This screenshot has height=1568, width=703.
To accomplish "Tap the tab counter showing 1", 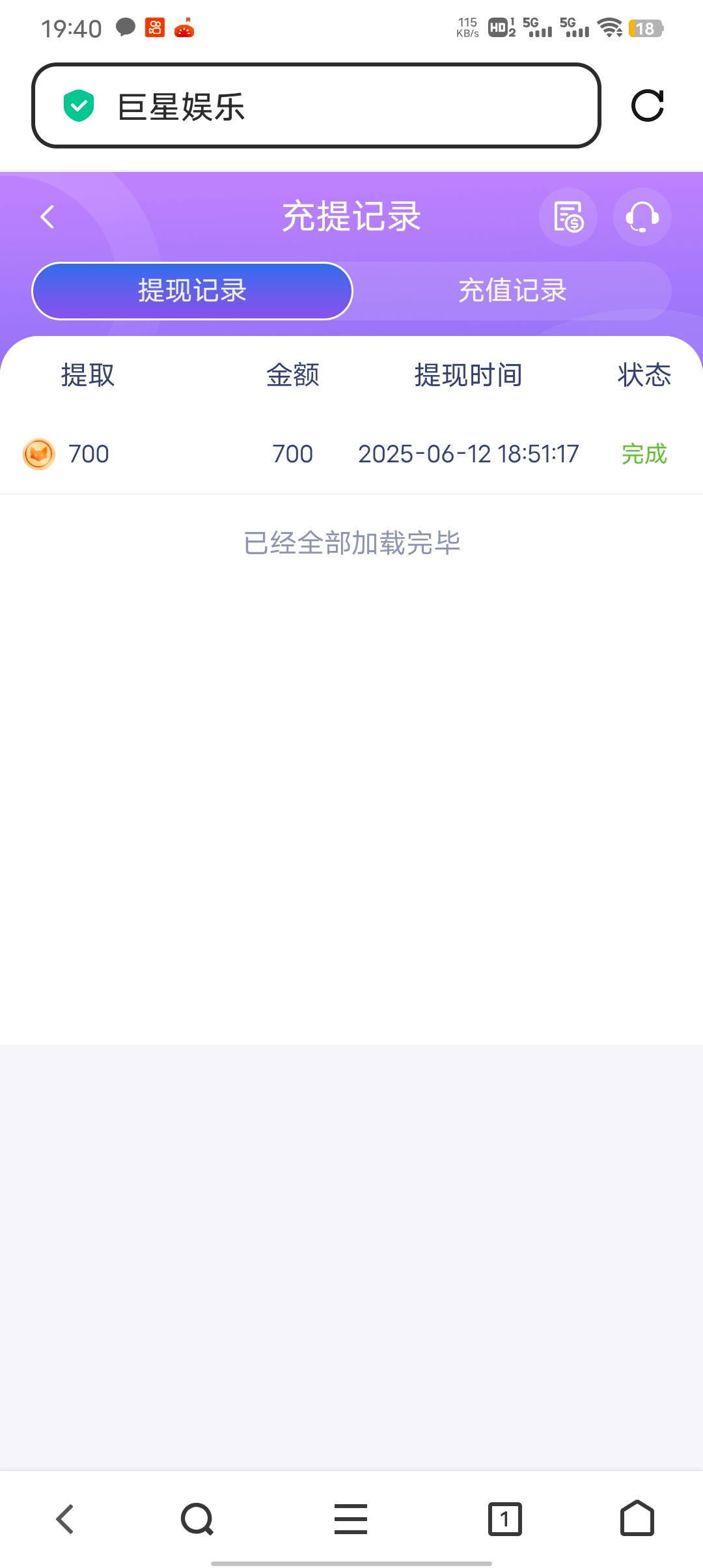I will coord(506,1520).
